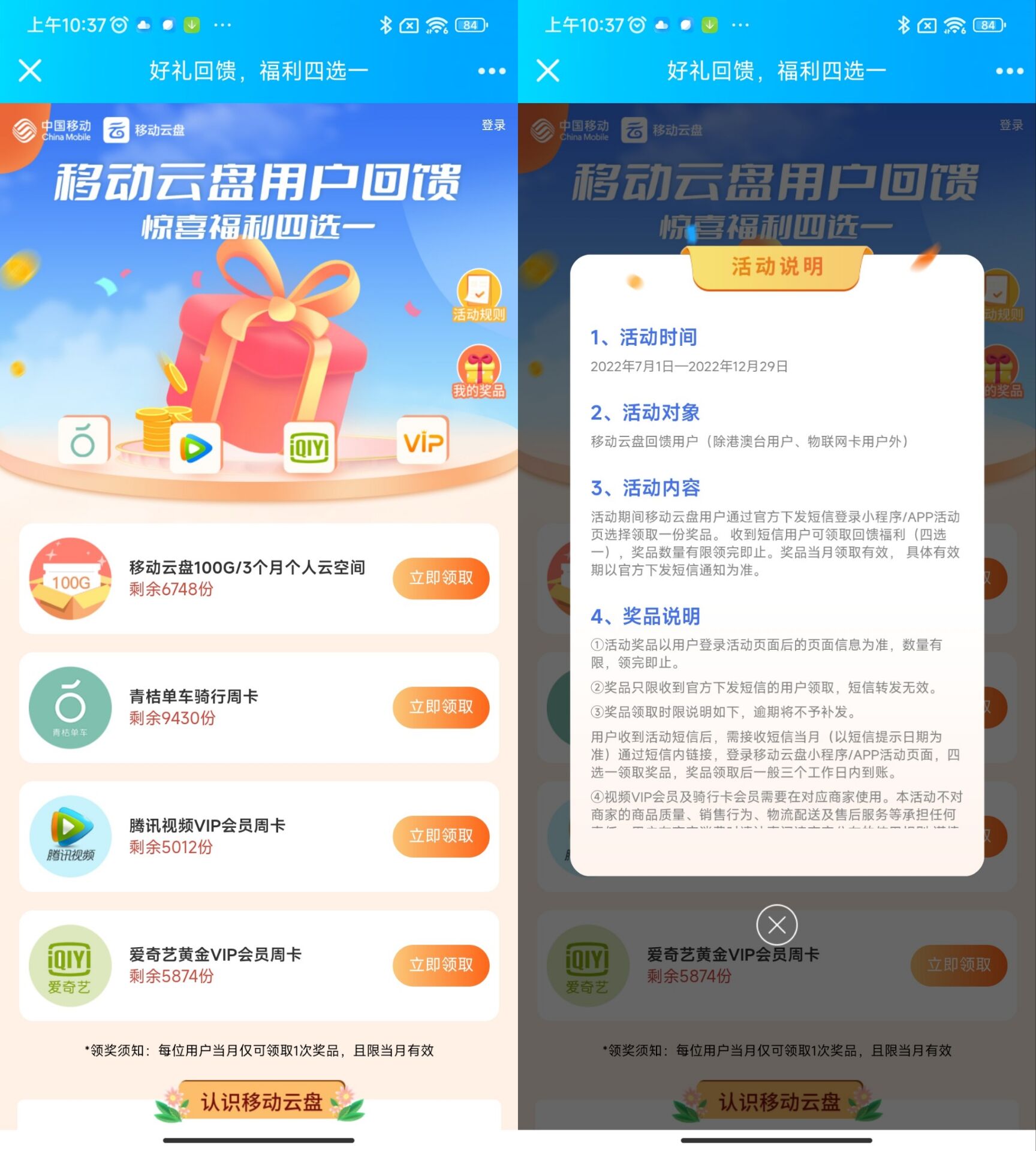Dismiss the 活动说明 dialog with the circled X
This screenshot has width=1036, height=1151.
click(776, 925)
